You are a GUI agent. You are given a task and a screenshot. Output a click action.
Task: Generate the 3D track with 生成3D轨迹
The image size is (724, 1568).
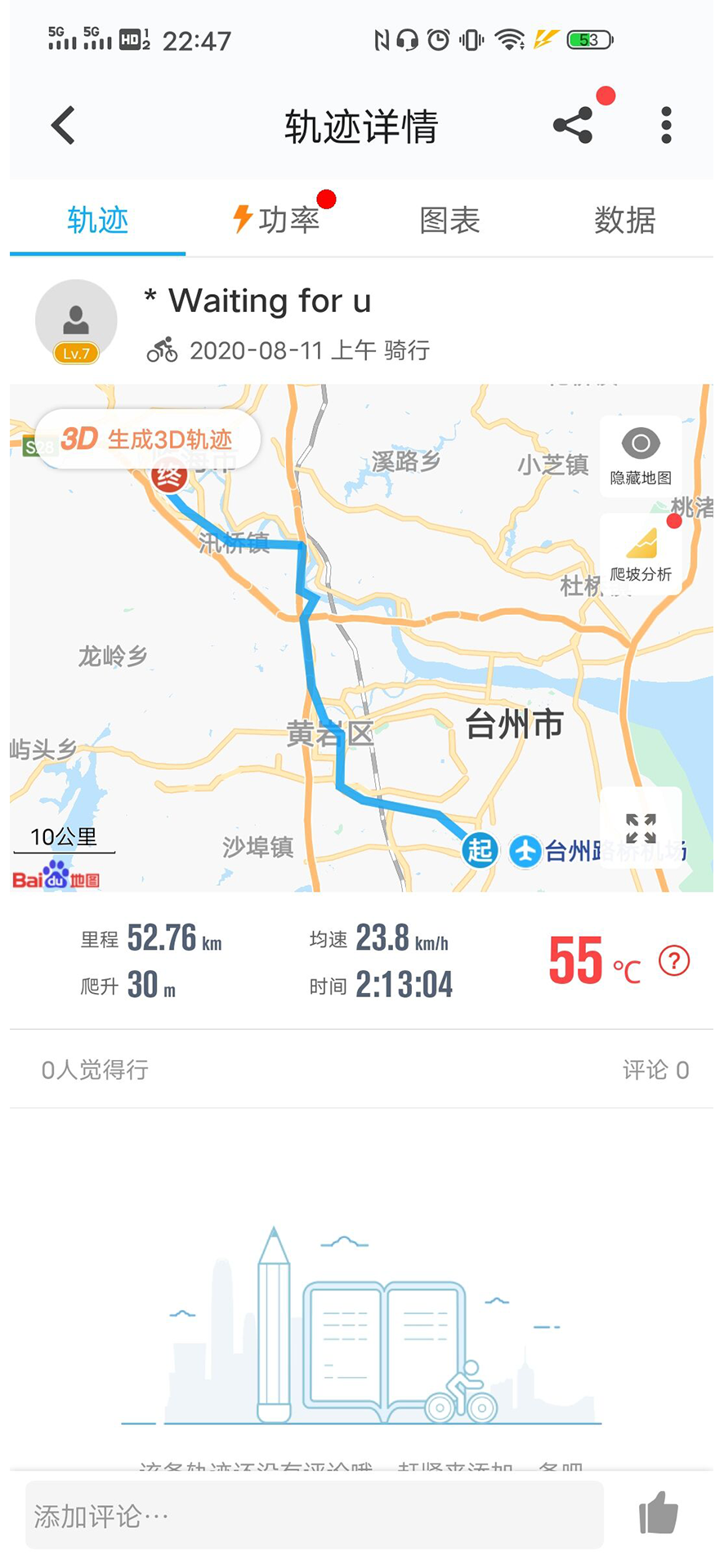tap(148, 439)
